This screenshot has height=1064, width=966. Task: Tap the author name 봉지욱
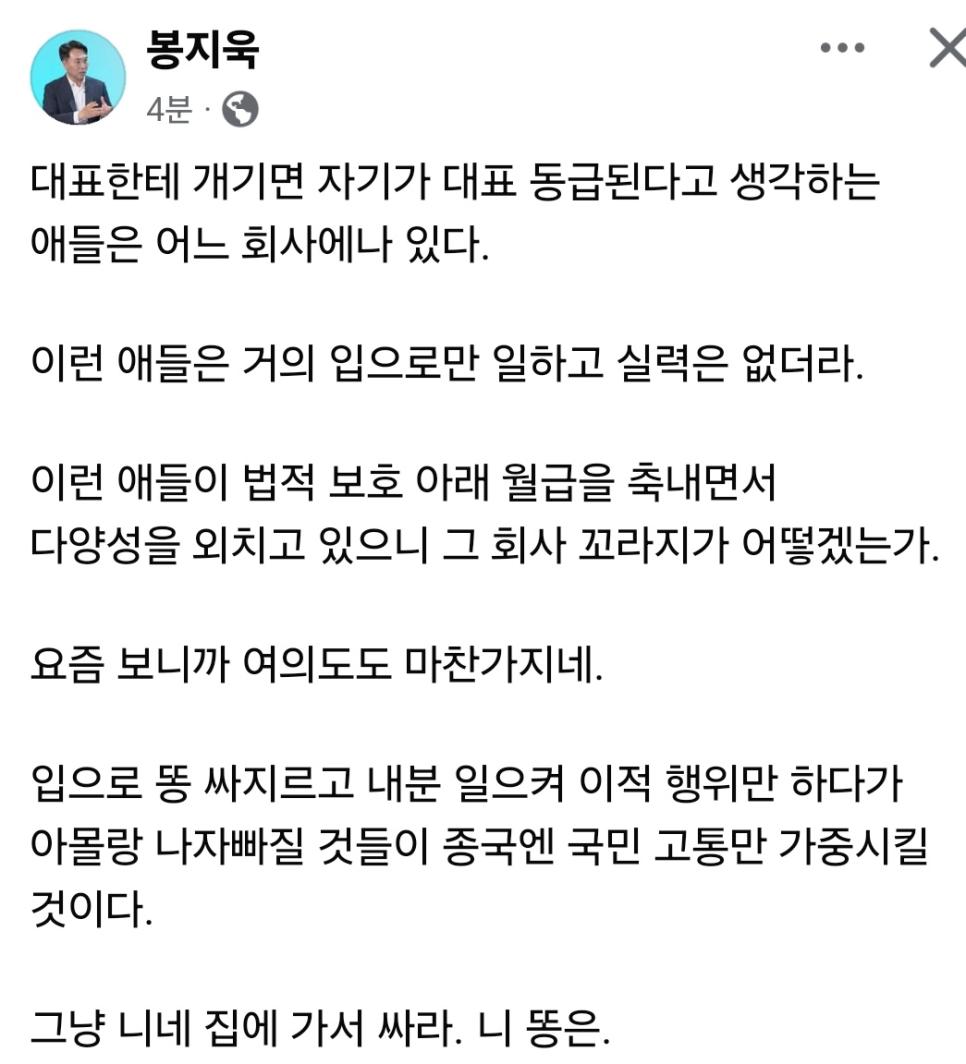(202, 49)
